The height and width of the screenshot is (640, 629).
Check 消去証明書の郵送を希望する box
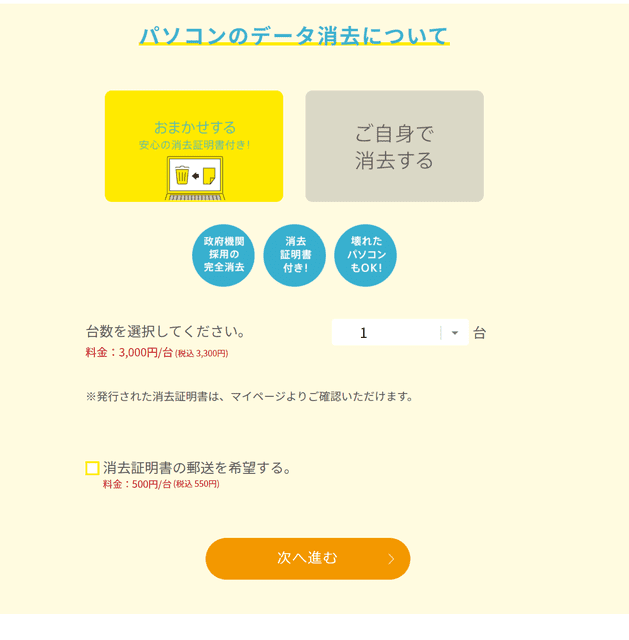tap(92, 468)
